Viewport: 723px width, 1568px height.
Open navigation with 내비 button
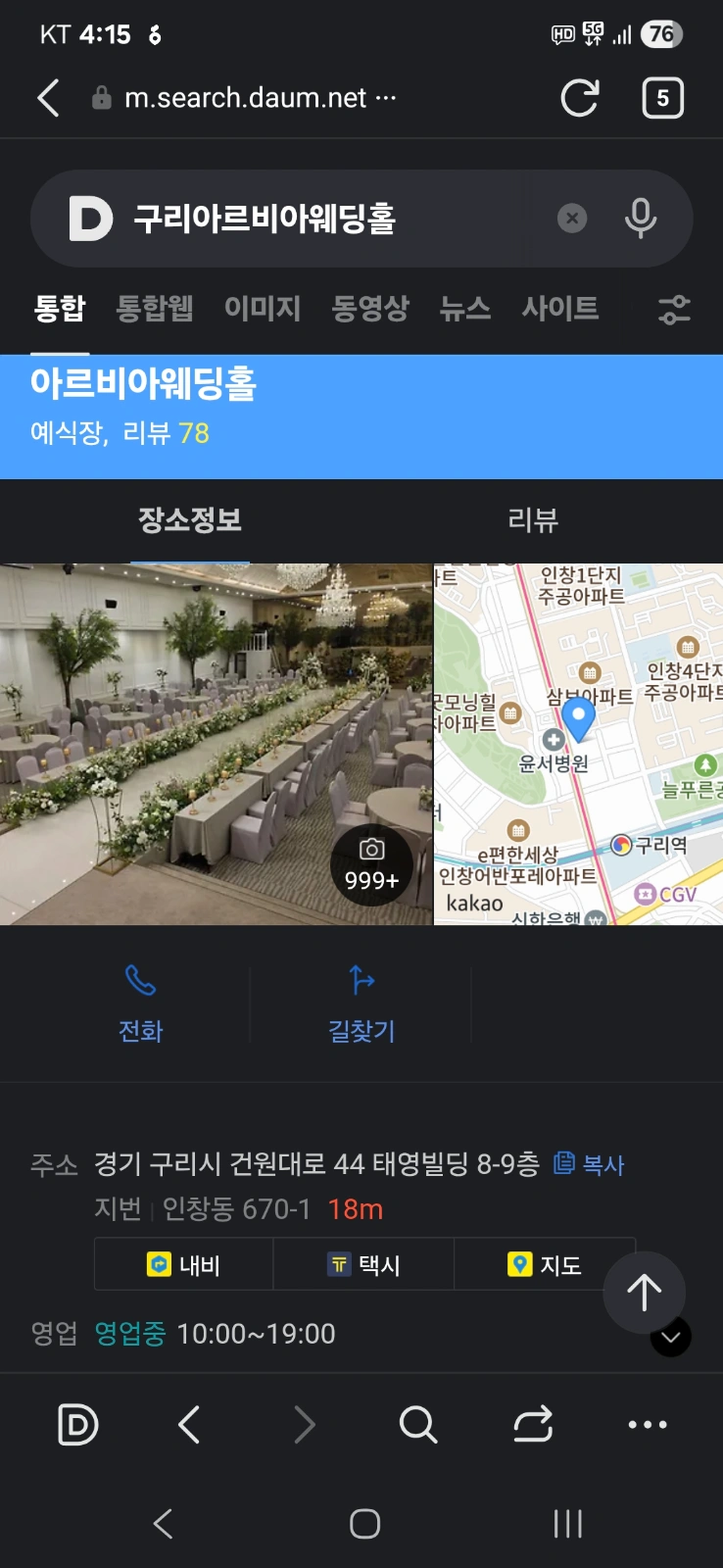tap(184, 1264)
